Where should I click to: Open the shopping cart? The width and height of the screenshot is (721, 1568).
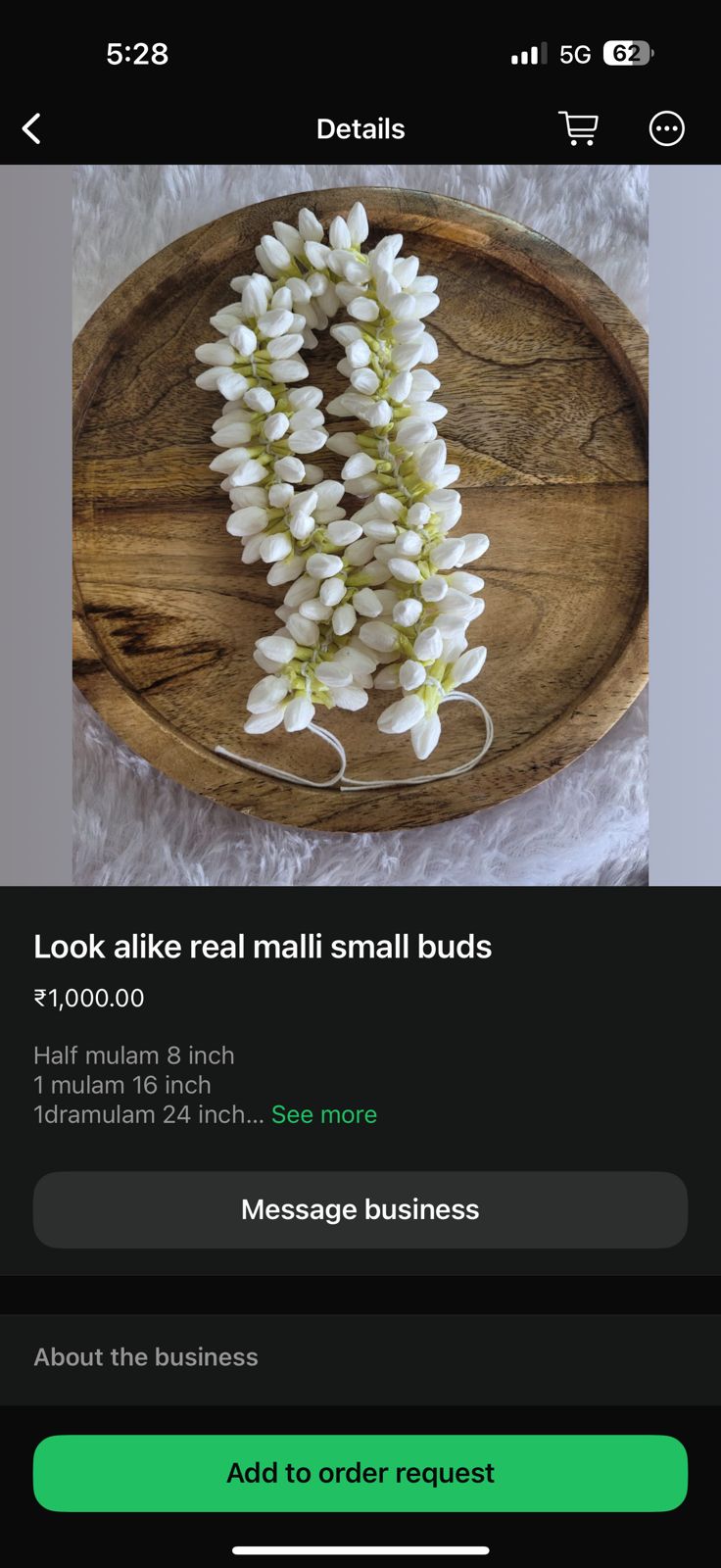pos(578,128)
